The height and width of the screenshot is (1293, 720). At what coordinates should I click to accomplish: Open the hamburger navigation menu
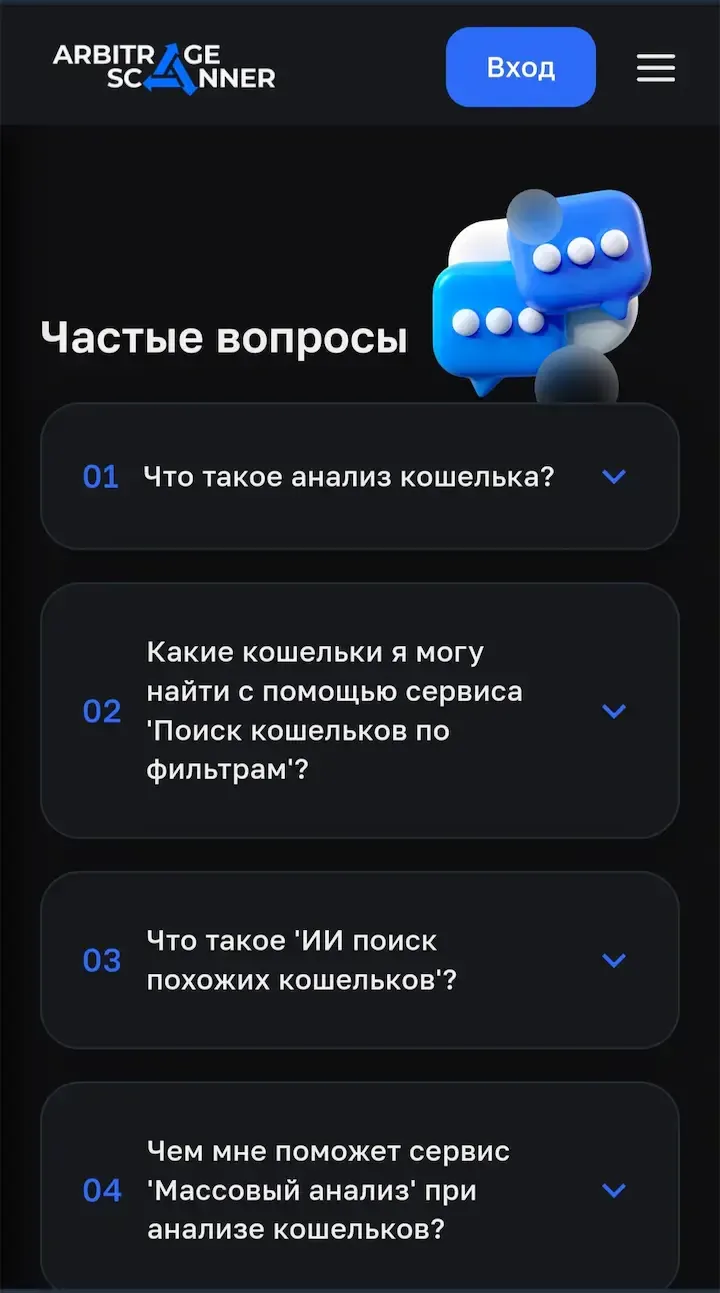click(656, 68)
